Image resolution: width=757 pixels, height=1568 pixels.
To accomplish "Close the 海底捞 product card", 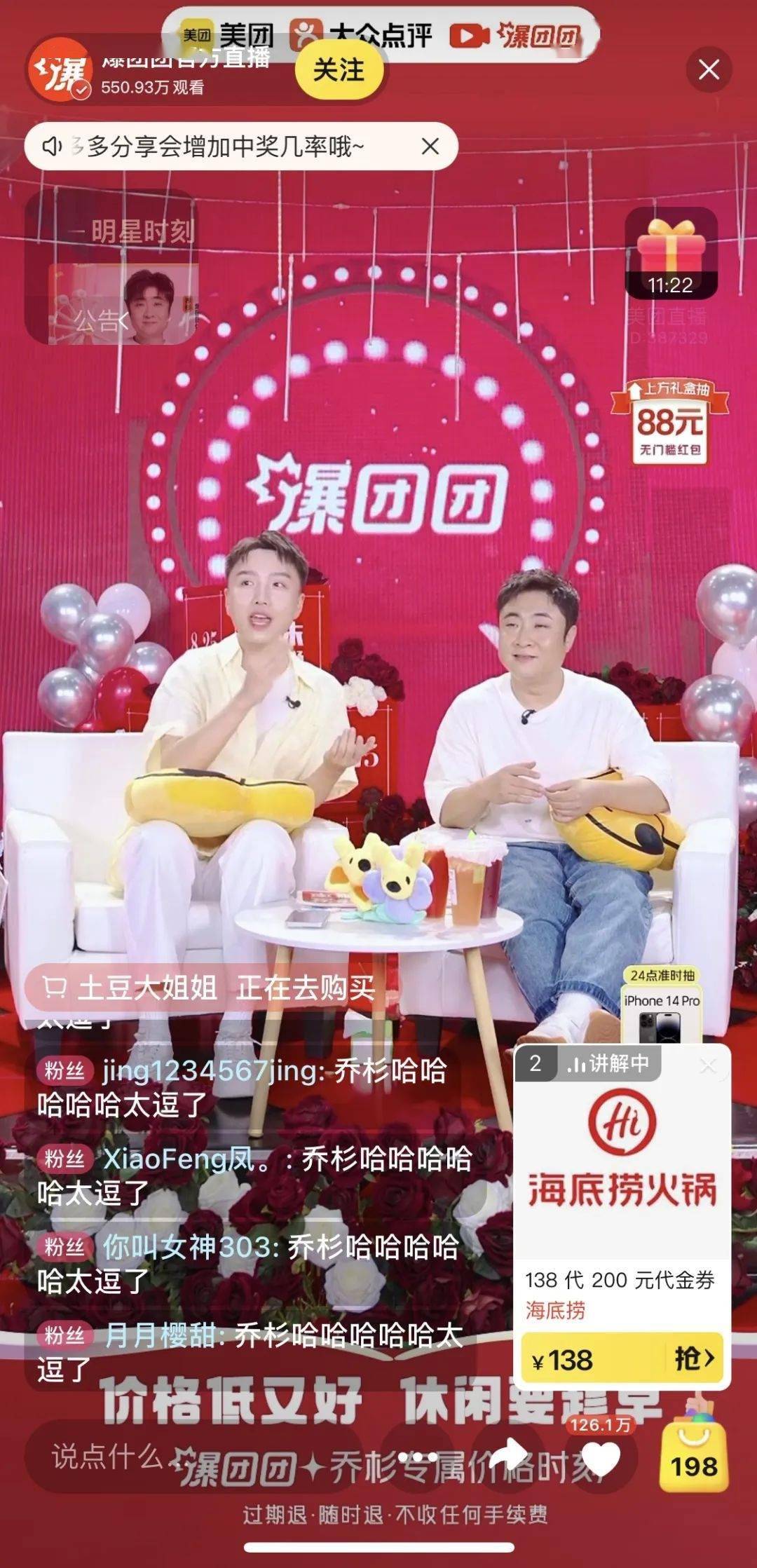I will tap(708, 1067).
